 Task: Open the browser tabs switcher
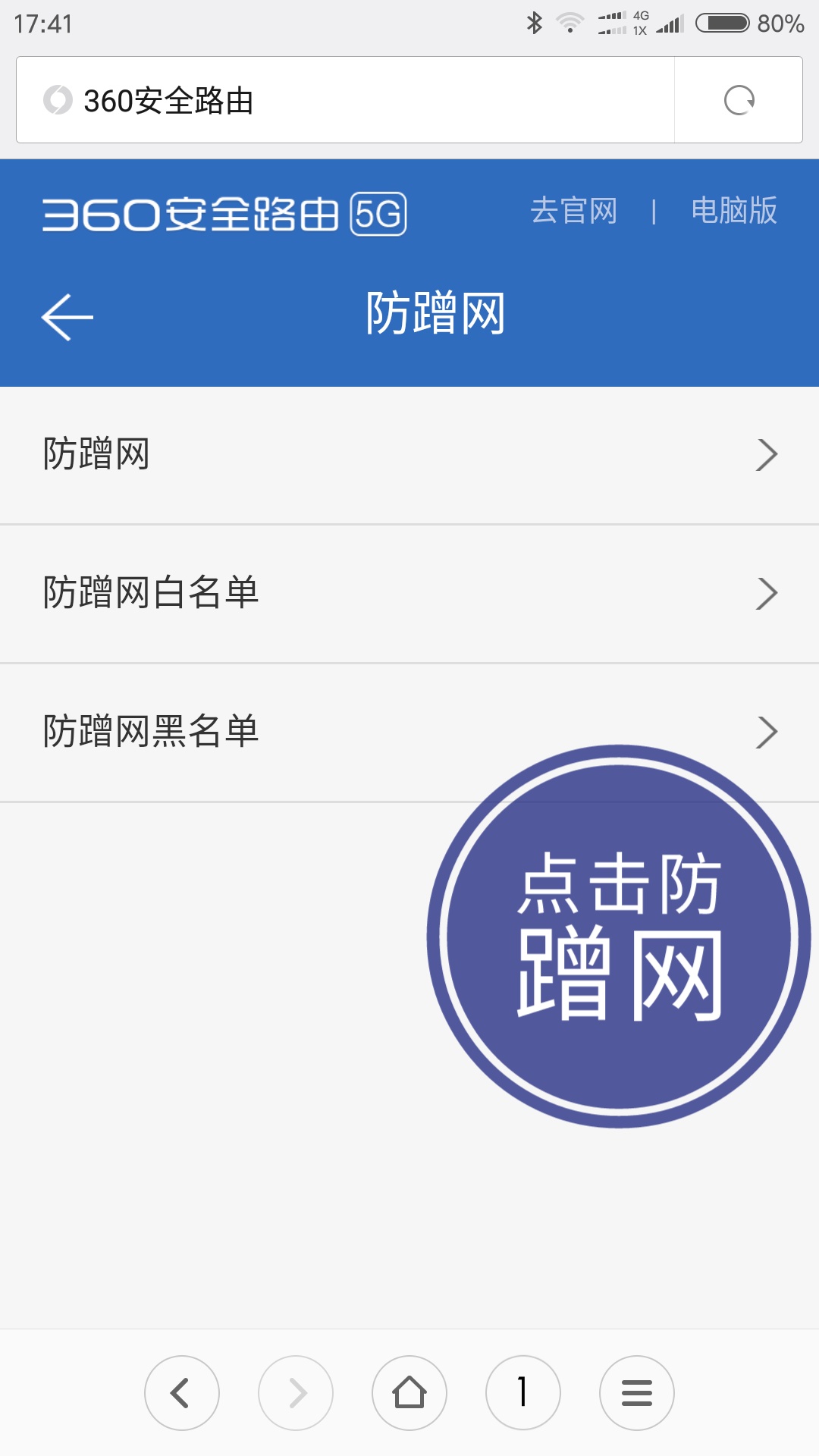523,1393
